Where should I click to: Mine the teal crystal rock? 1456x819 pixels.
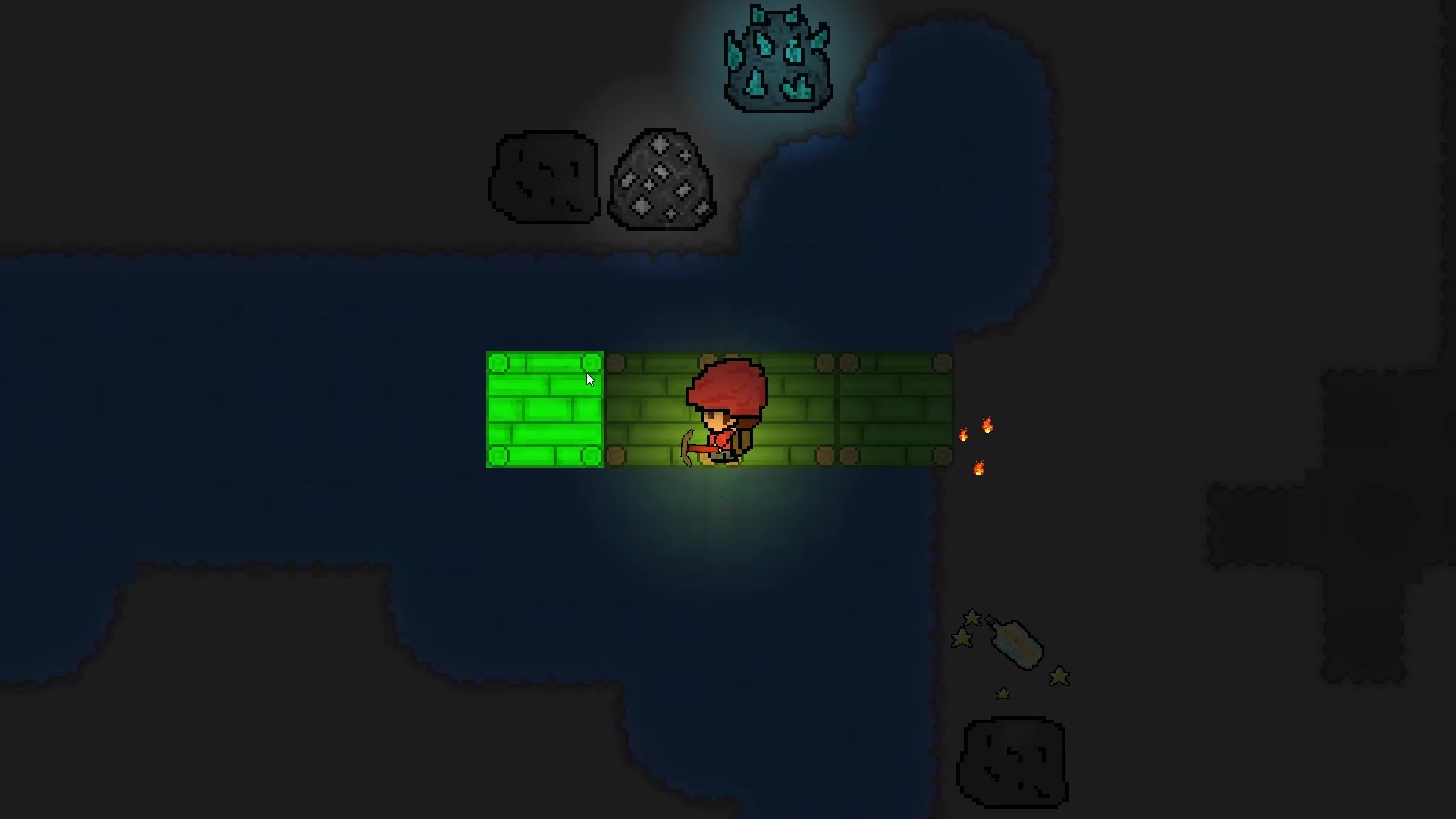pos(778,61)
